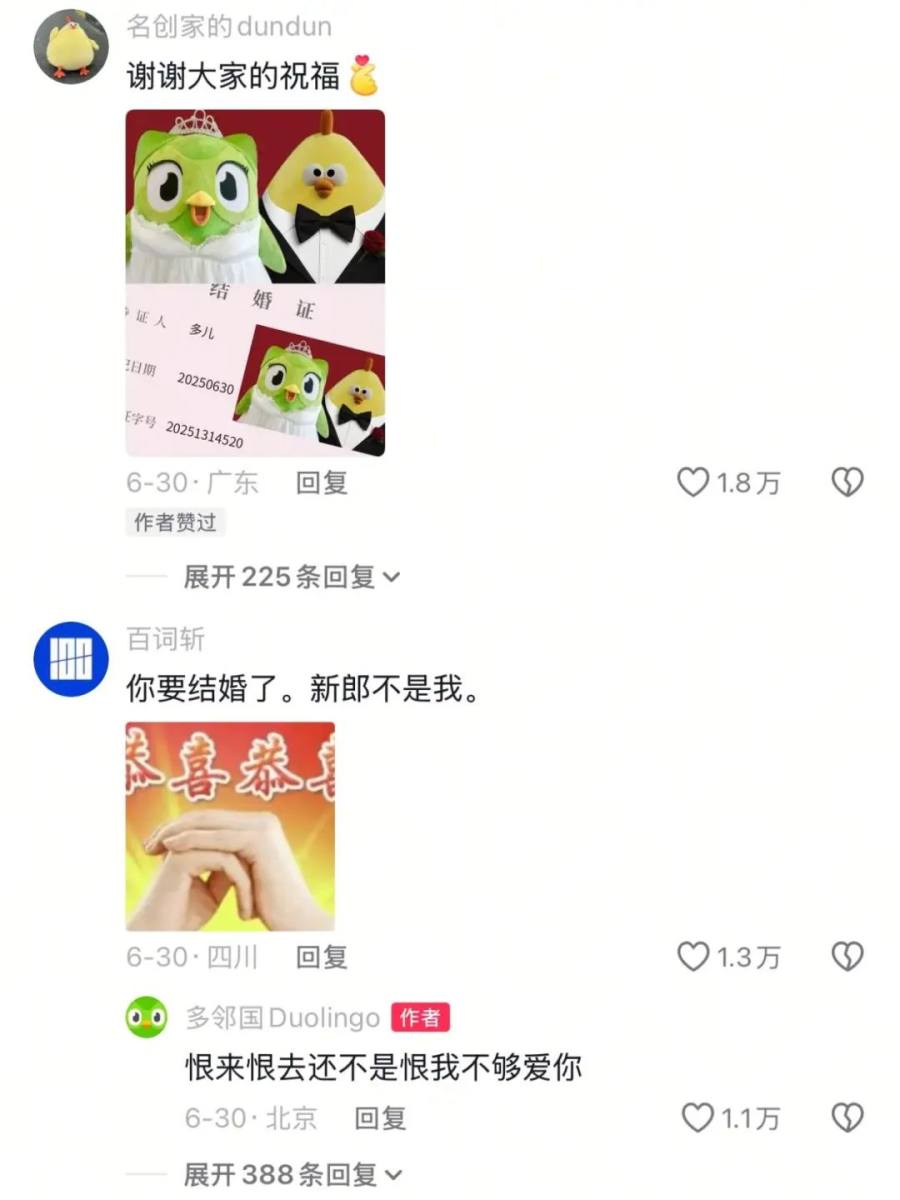Open 名创家的dundun's profile avatar
The width and height of the screenshot is (900, 1200).
pos(71,48)
